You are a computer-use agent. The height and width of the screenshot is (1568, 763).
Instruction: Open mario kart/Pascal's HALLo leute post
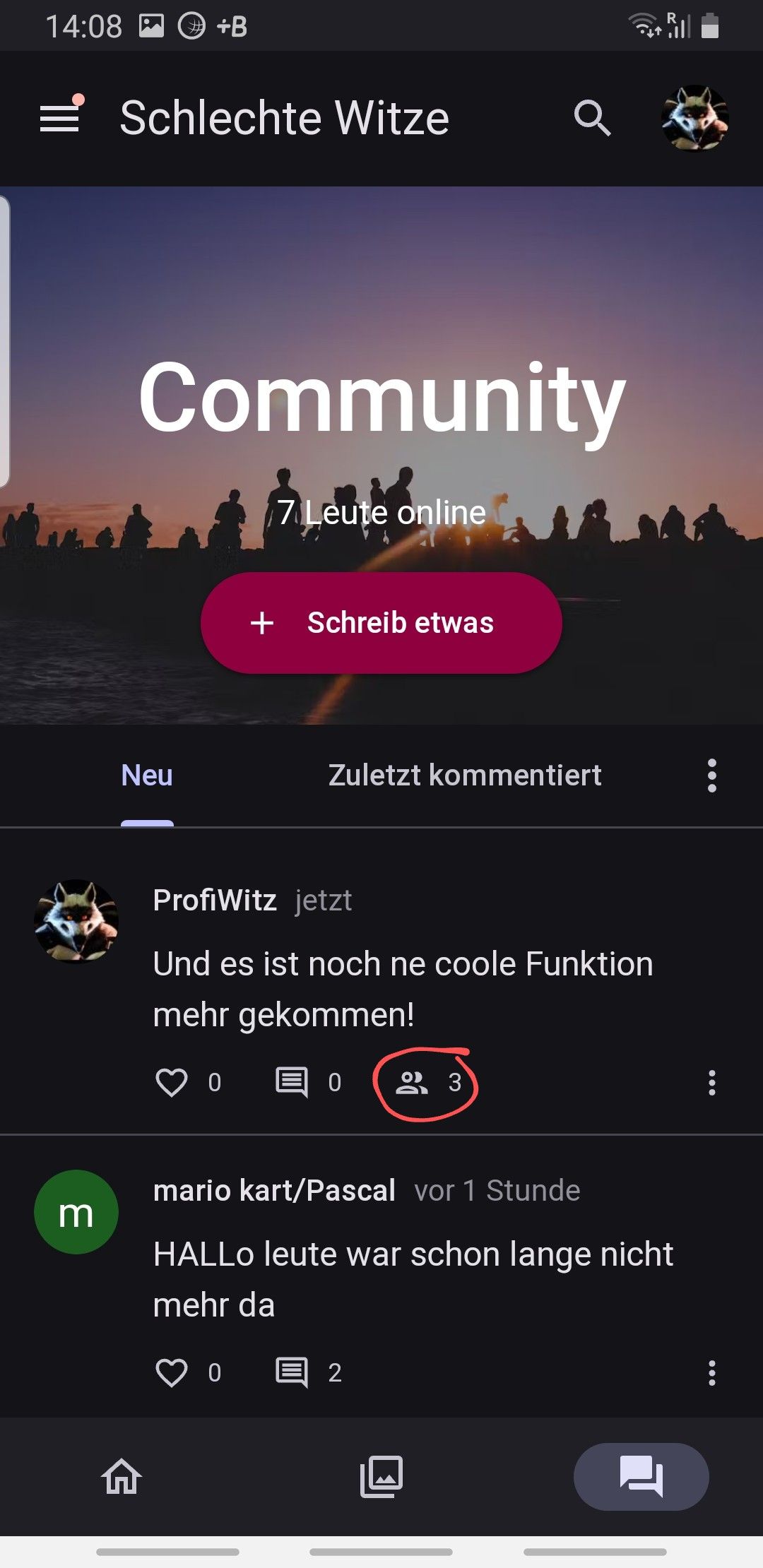413,1279
